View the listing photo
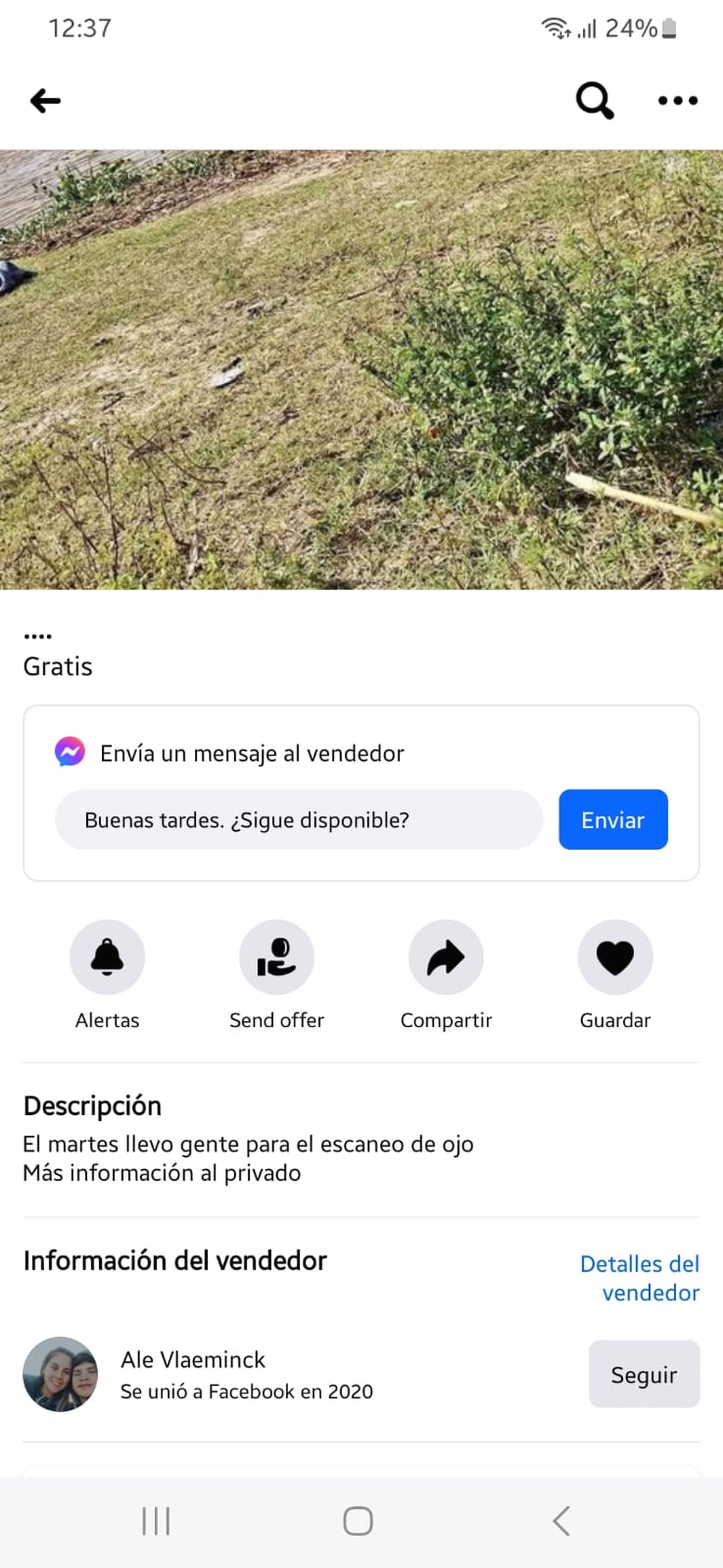The height and width of the screenshot is (1568, 723). click(361, 369)
